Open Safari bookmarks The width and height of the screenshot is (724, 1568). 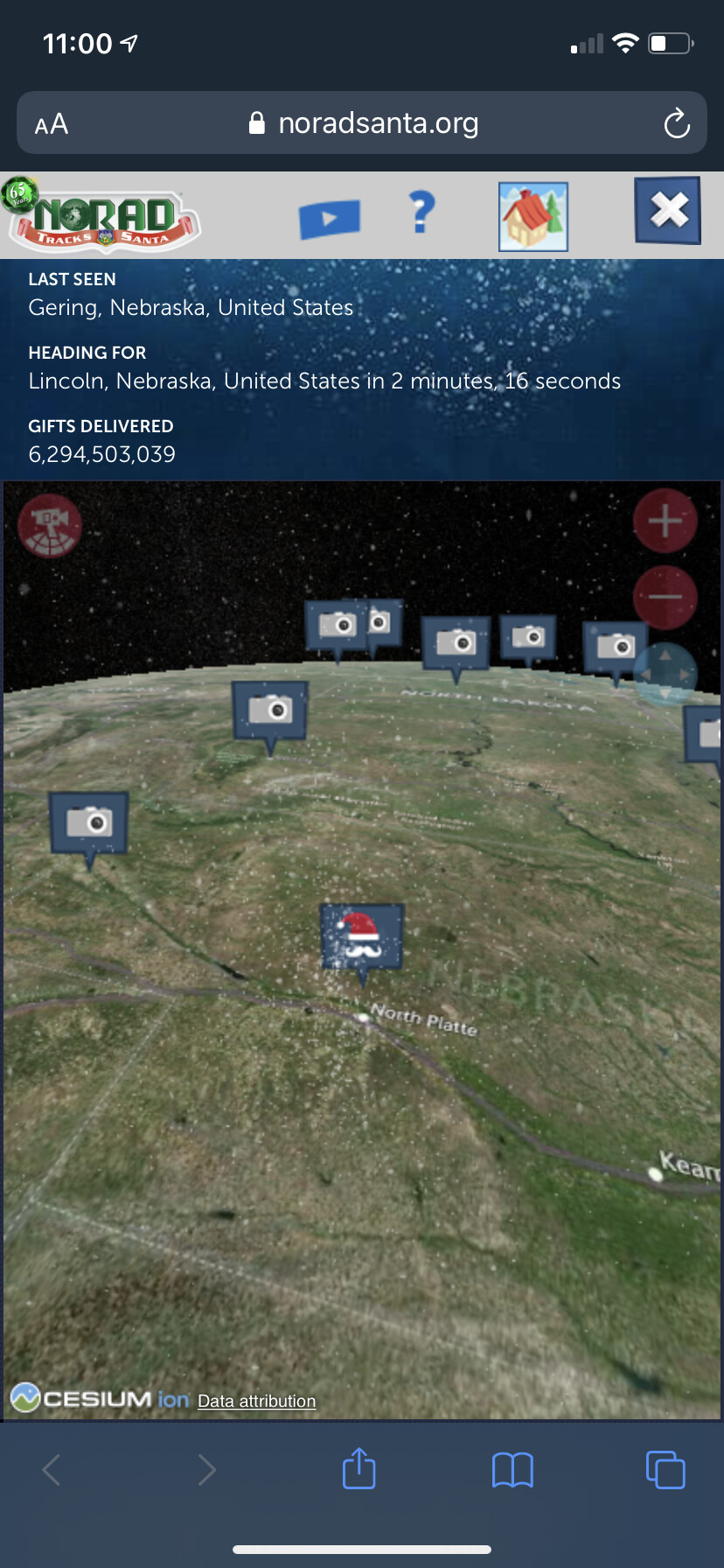pyautogui.click(x=512, y=1470)
